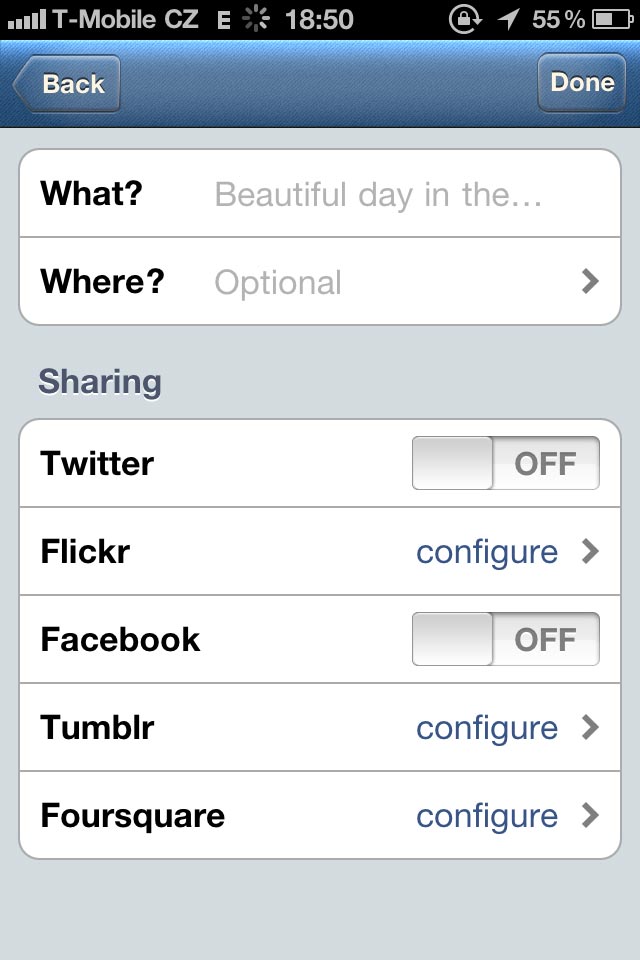Turn on Facebook sharing
640x960 pixels.
pos(505,640)
